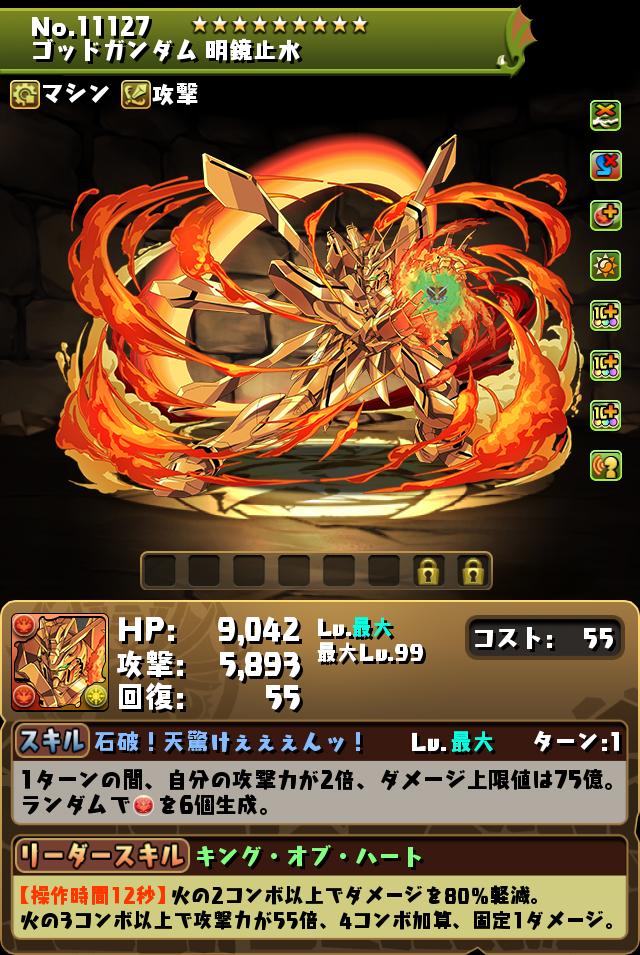Open the latent awakening slots bar
Image resolution: width=640 pixels, height=955 pixels.
[x=316, y=571]
